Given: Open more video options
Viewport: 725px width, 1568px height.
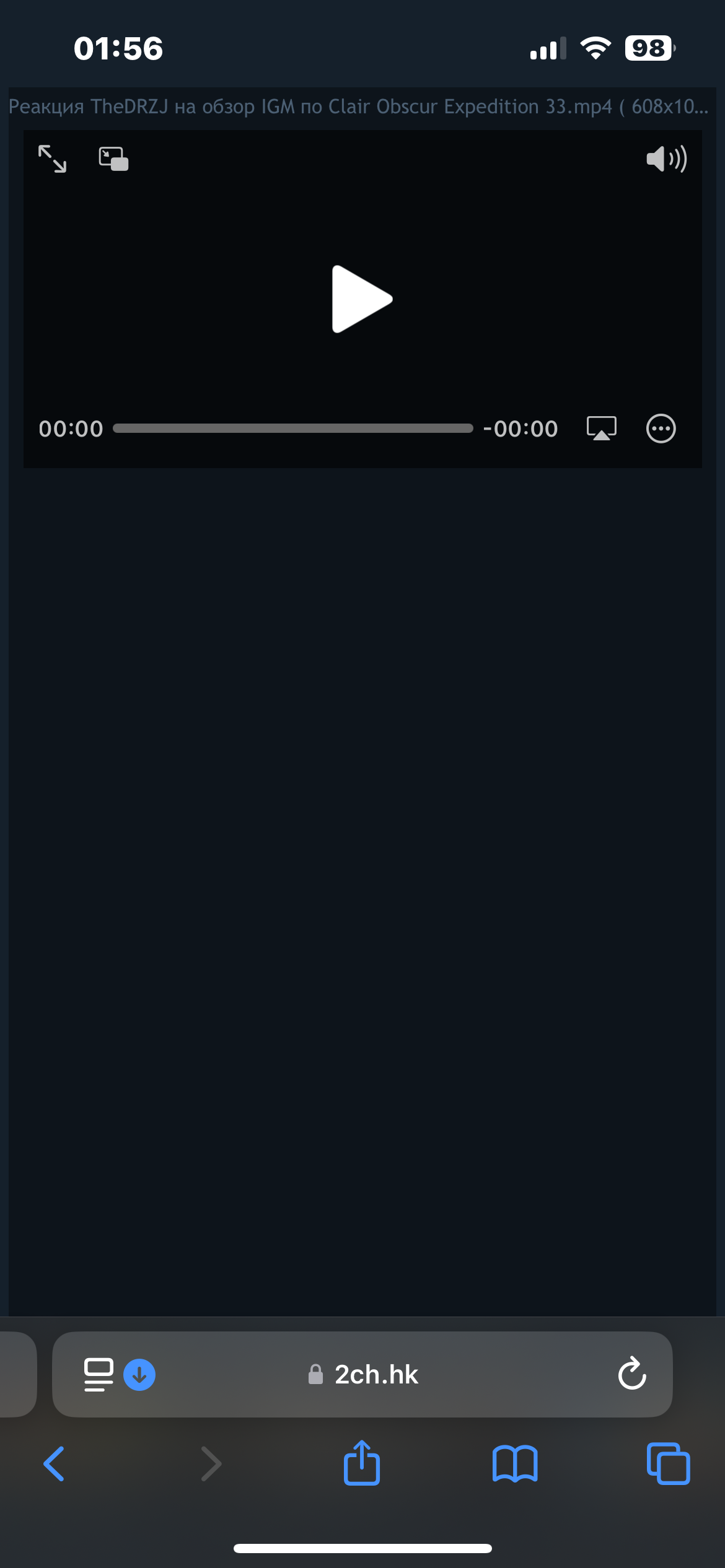Looking at the screenshot, I should click(x=661, y=429).
